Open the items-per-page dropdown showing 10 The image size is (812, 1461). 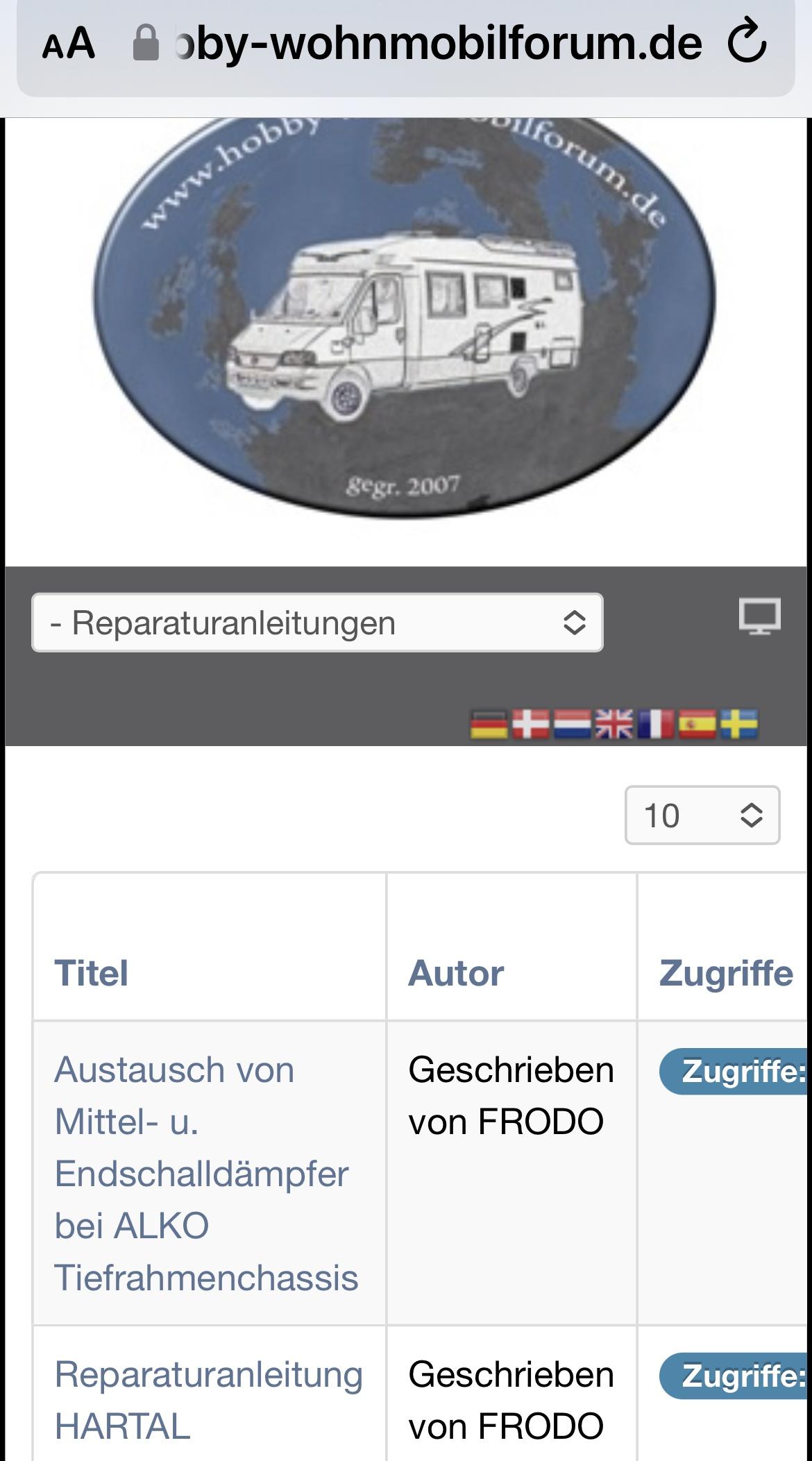[x=702, y=816]
